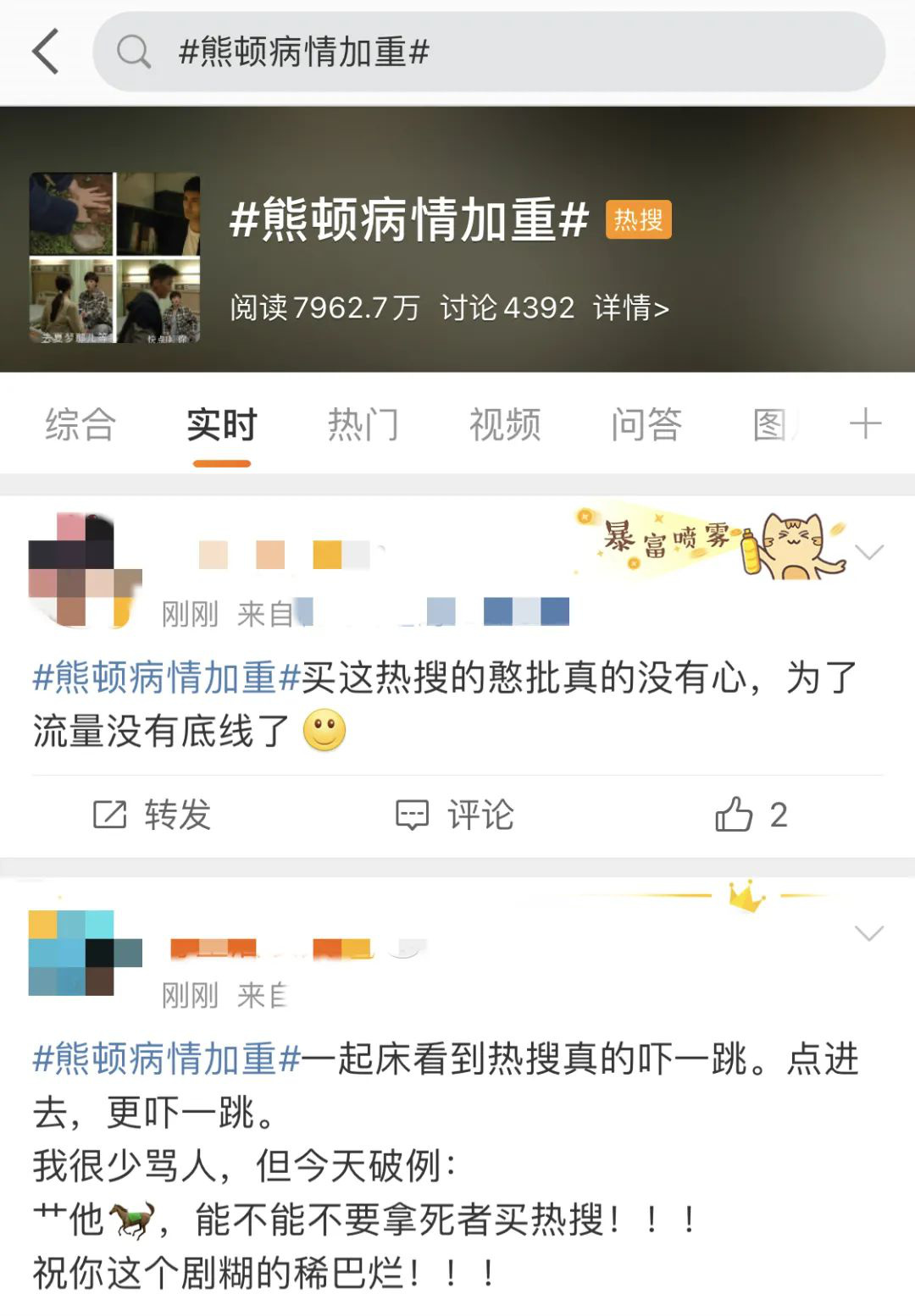Like the first post with 2 likes

tap(751, 815)
